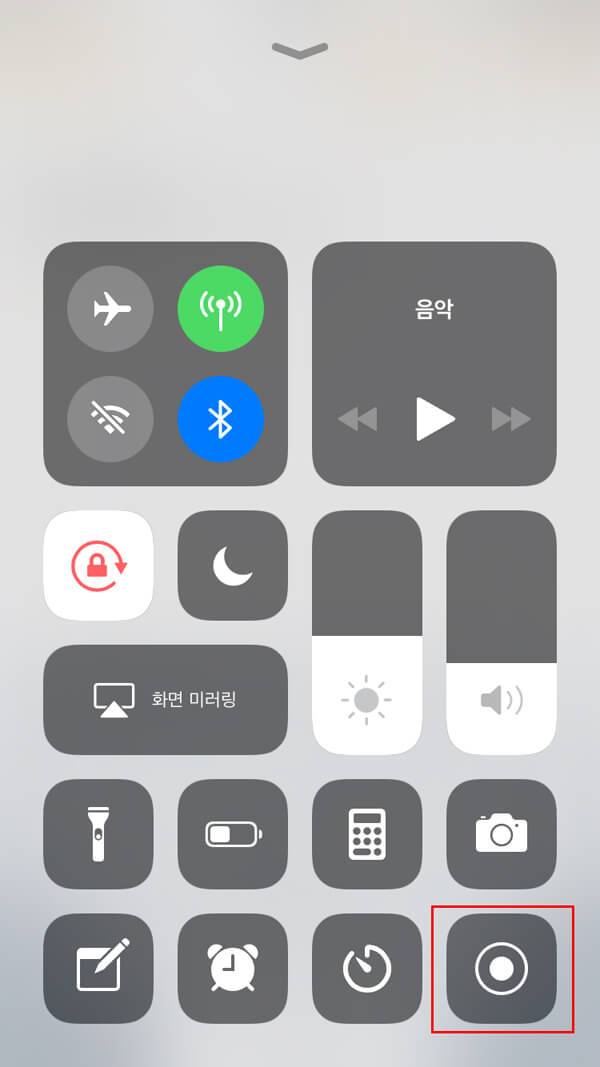Open the calculator
Screen dimensions: 600x1067
pos(367,834)
